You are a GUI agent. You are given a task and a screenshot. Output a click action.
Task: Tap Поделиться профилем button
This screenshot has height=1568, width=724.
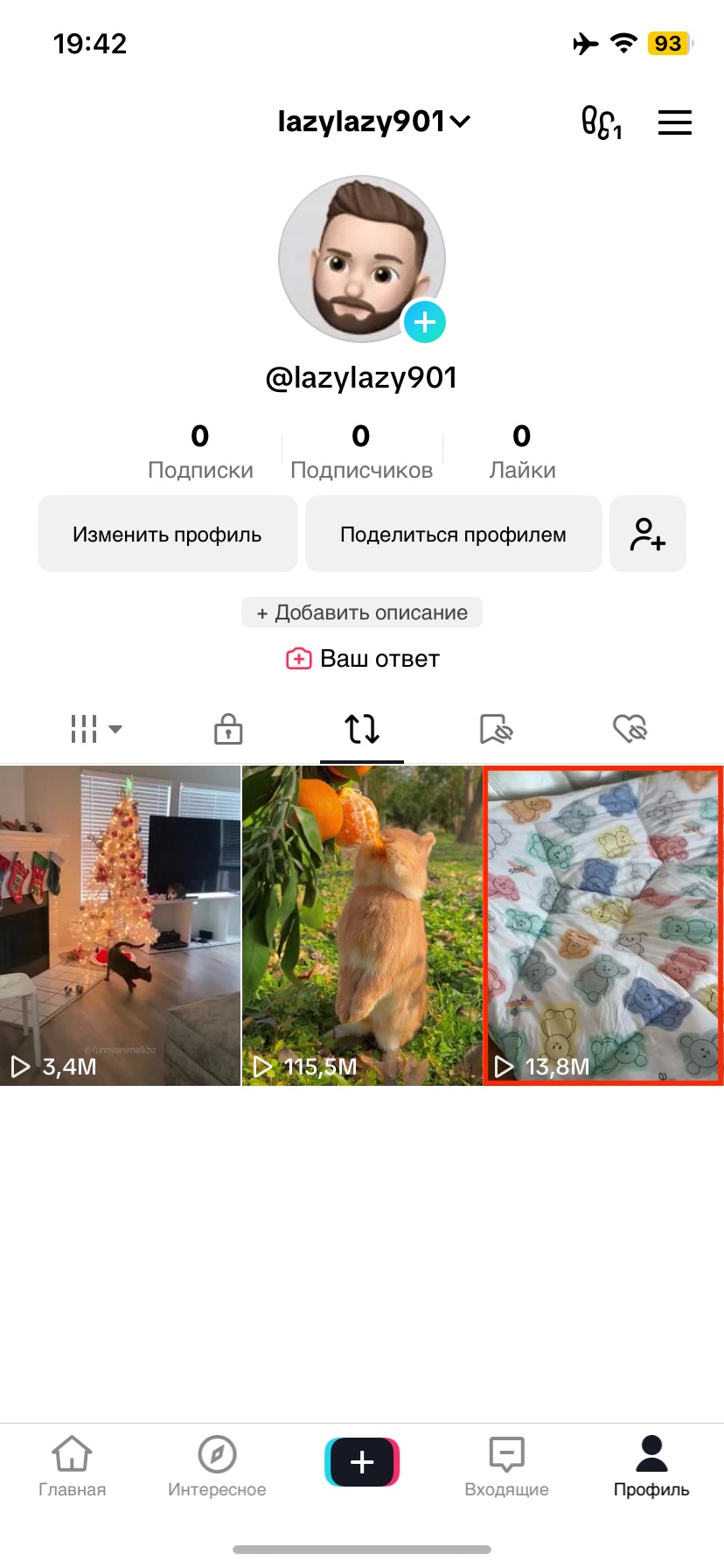tap(453, 535)
